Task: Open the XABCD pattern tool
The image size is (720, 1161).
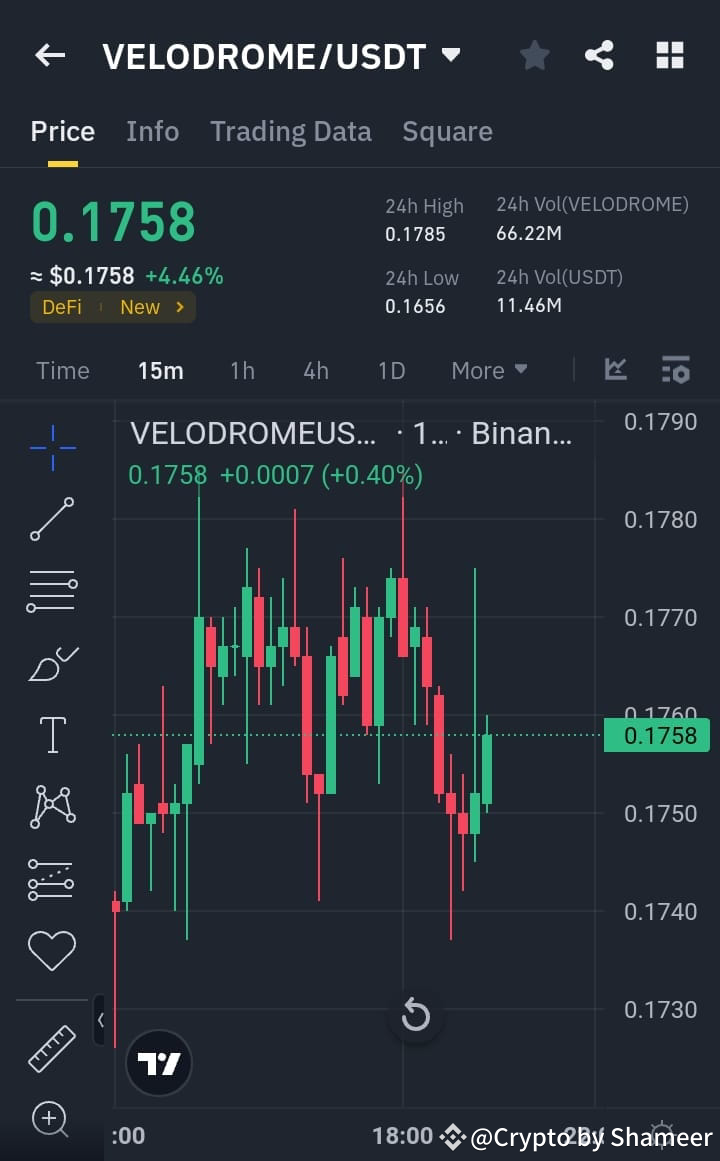Action: click(x=51, y=806)
